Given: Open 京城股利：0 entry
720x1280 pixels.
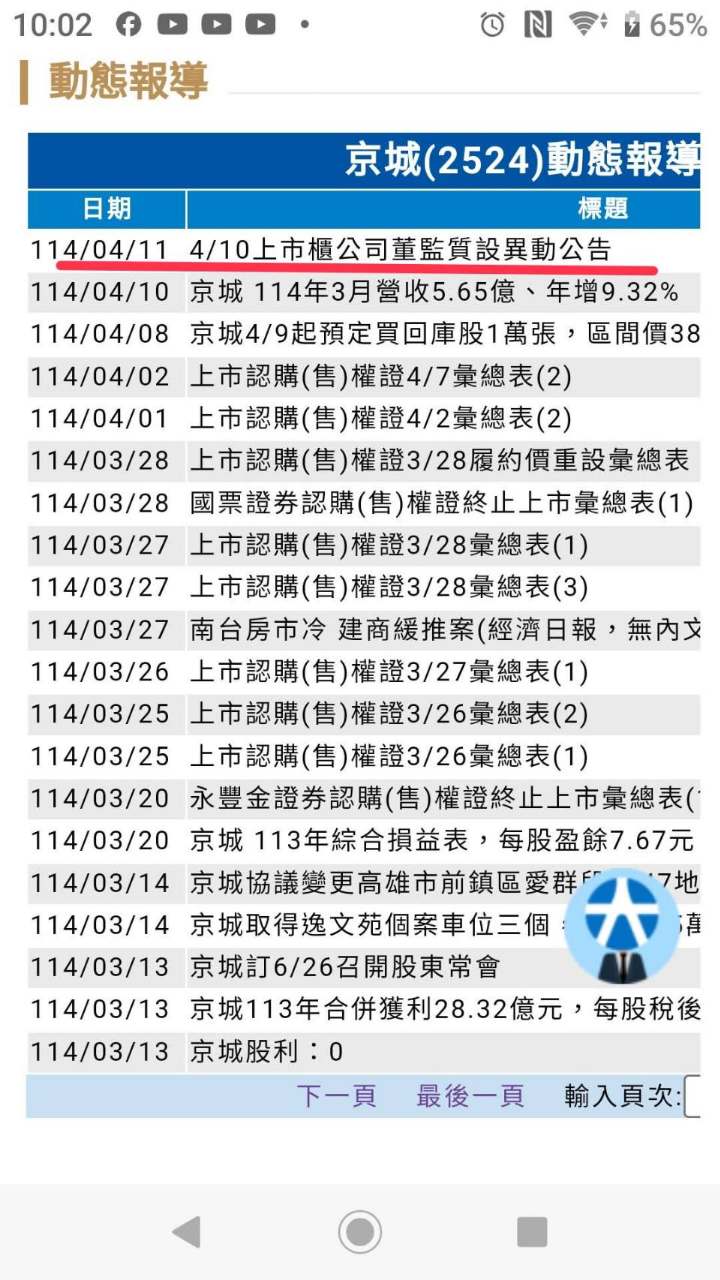Looking at the screenshot, I should [x=266, y=1052].
